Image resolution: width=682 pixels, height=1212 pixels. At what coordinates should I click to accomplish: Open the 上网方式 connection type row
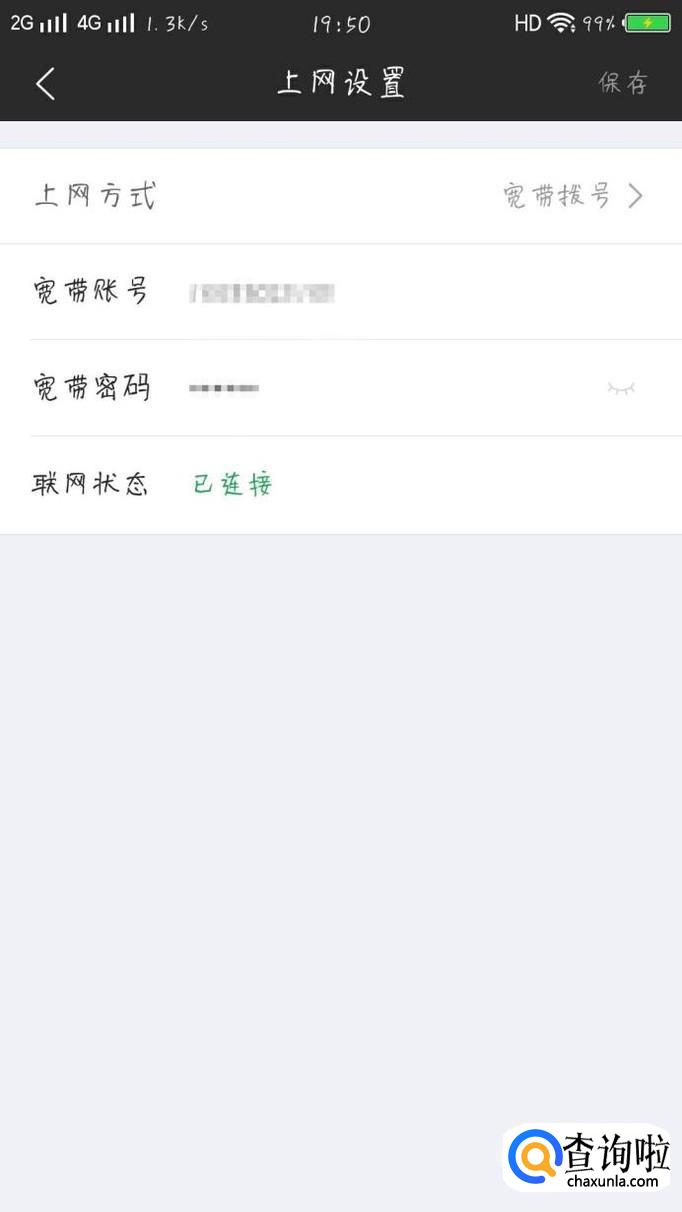click(341, 196)
